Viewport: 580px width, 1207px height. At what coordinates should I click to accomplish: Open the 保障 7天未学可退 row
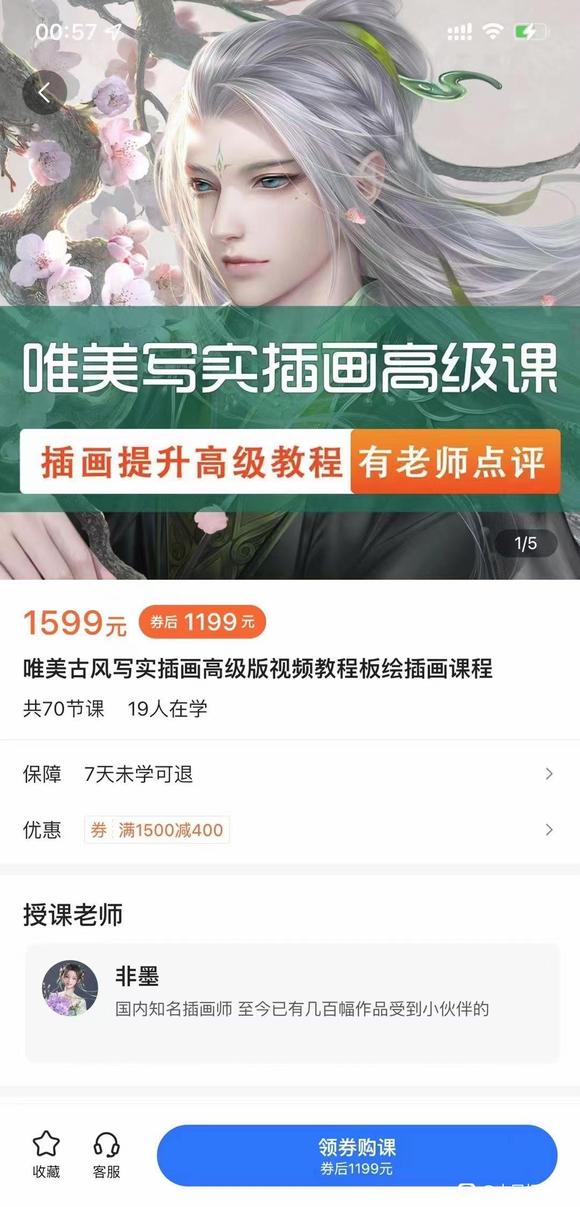(x=290, y=773)
